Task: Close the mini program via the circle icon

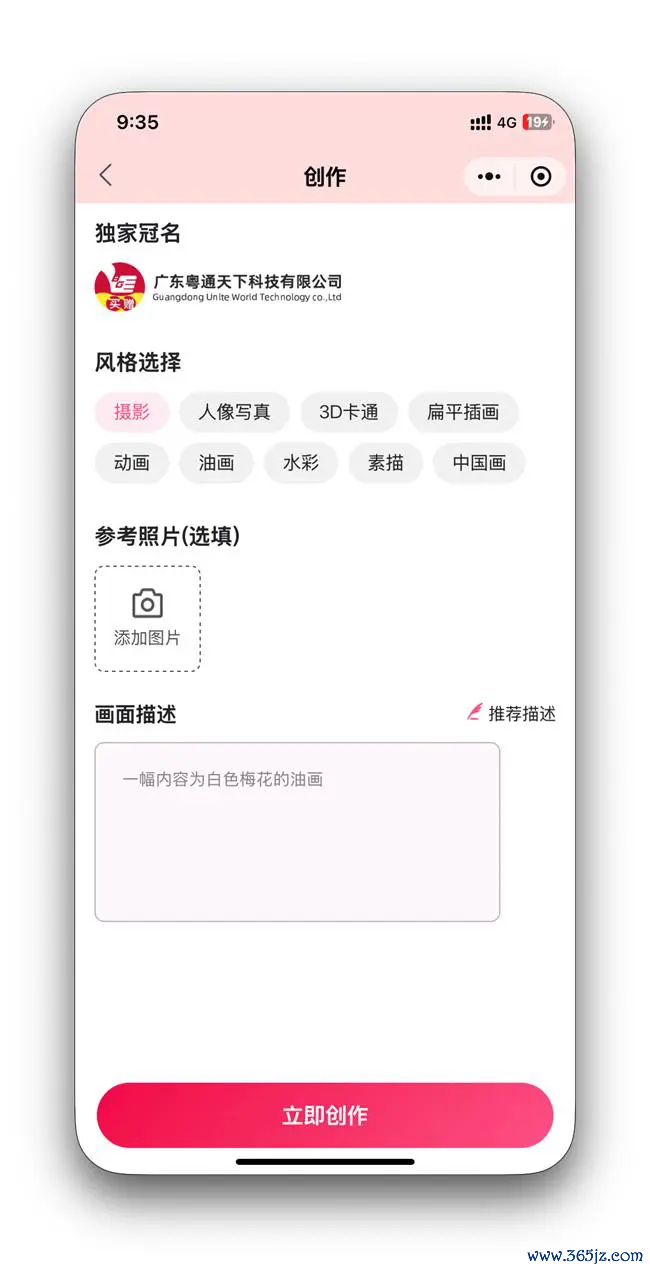Action: (541, 177)
